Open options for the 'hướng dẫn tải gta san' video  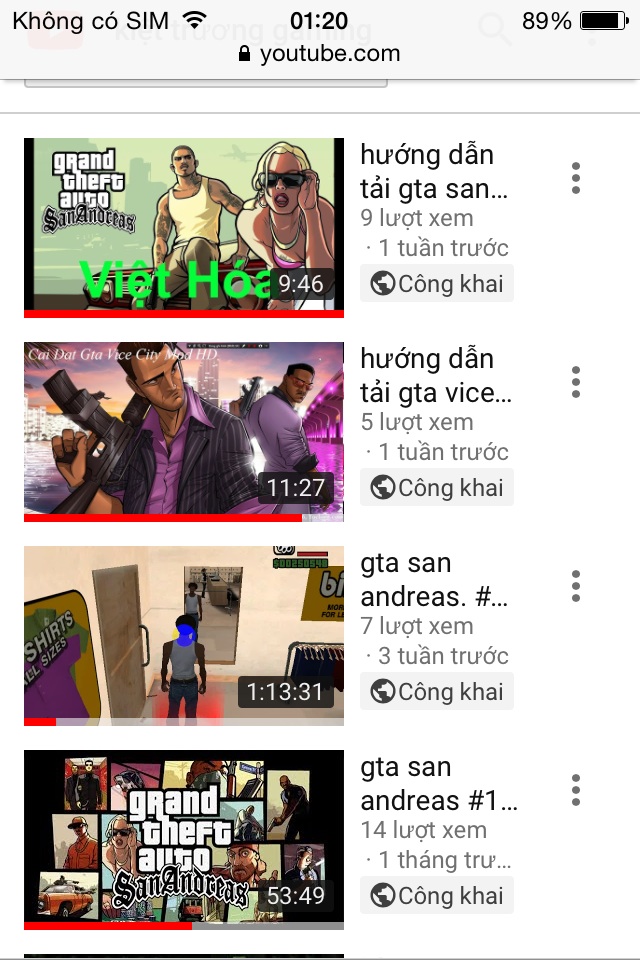(x=576, y=178)
